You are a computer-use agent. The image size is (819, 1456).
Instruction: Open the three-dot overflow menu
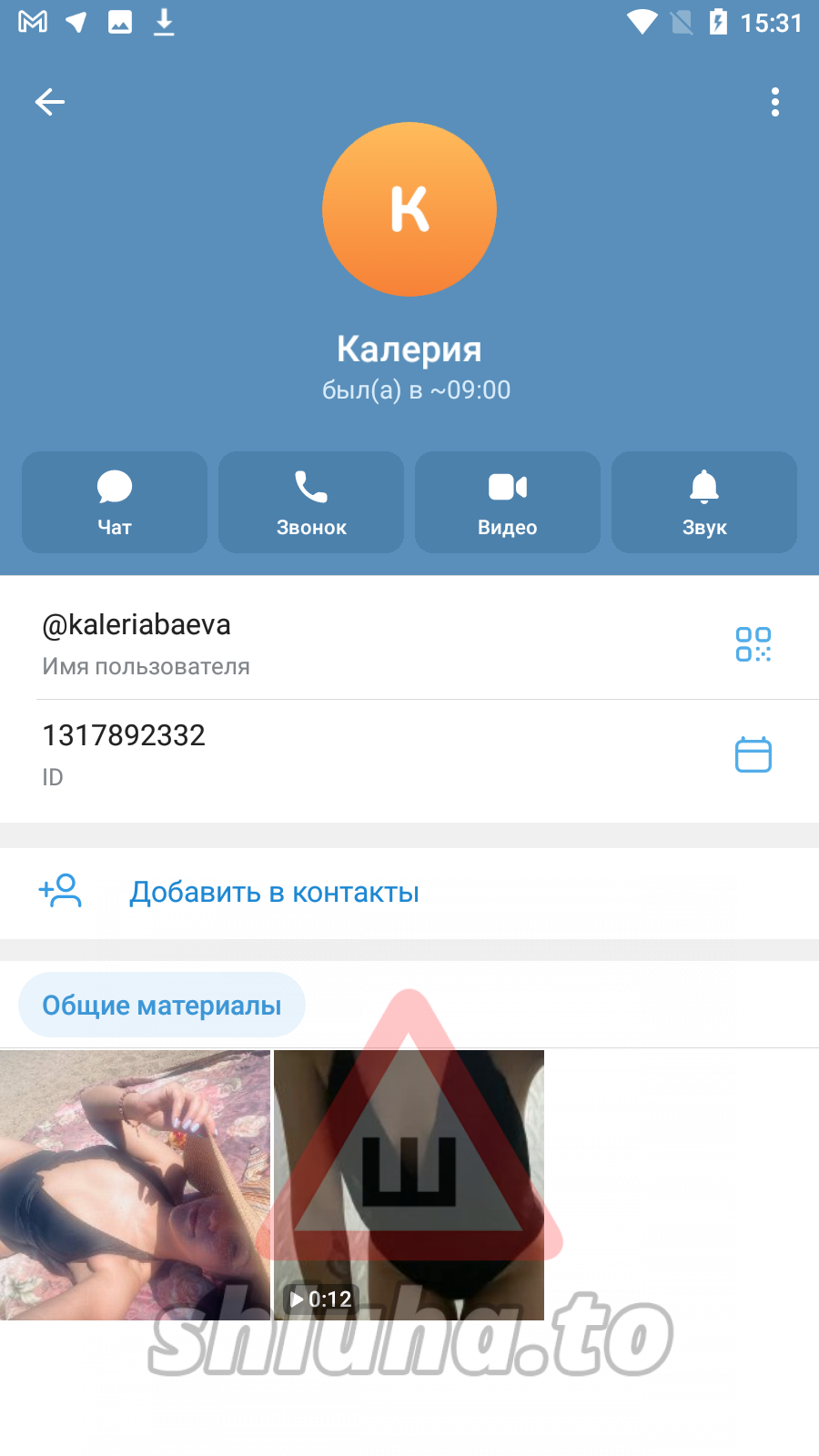(774, 102)
